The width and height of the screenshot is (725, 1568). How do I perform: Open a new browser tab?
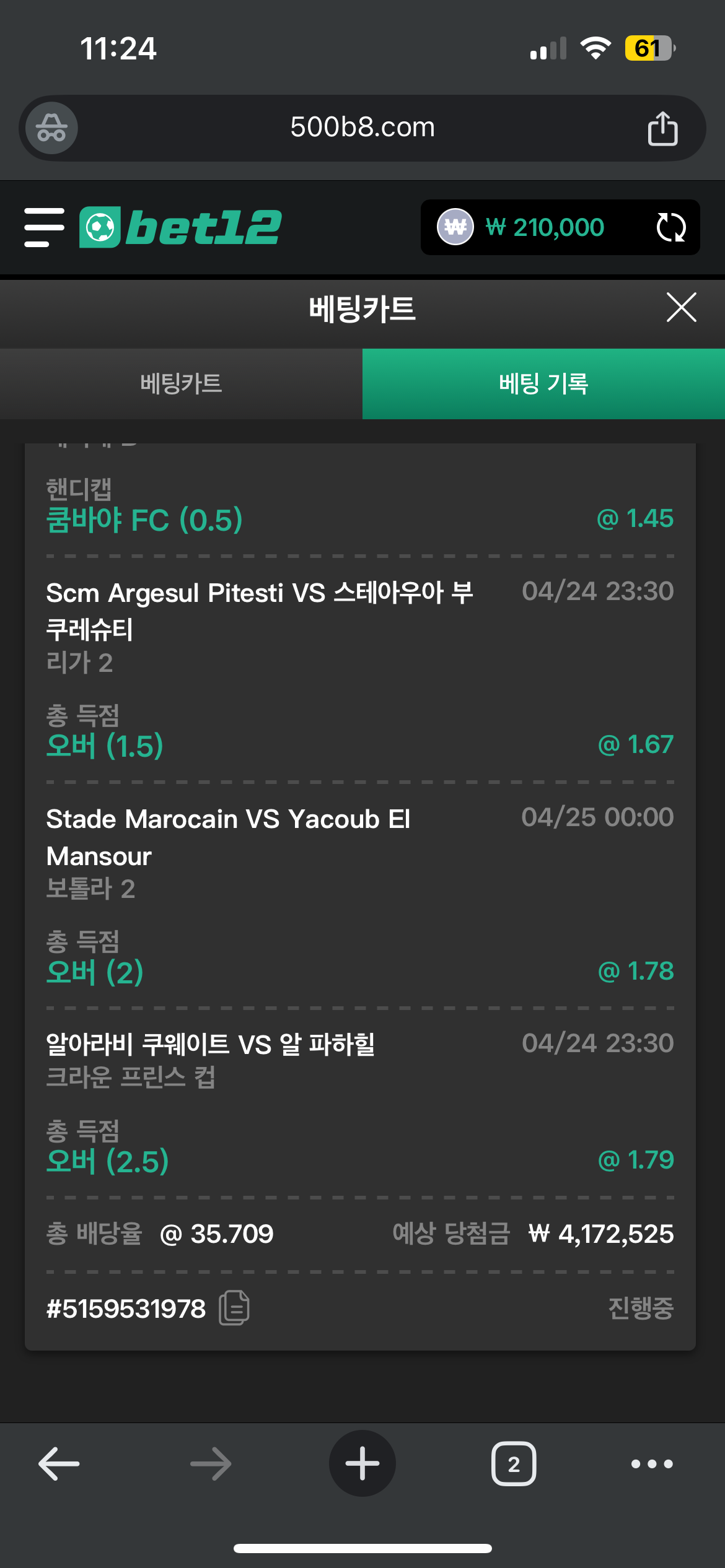click(x=362, y=1463)
